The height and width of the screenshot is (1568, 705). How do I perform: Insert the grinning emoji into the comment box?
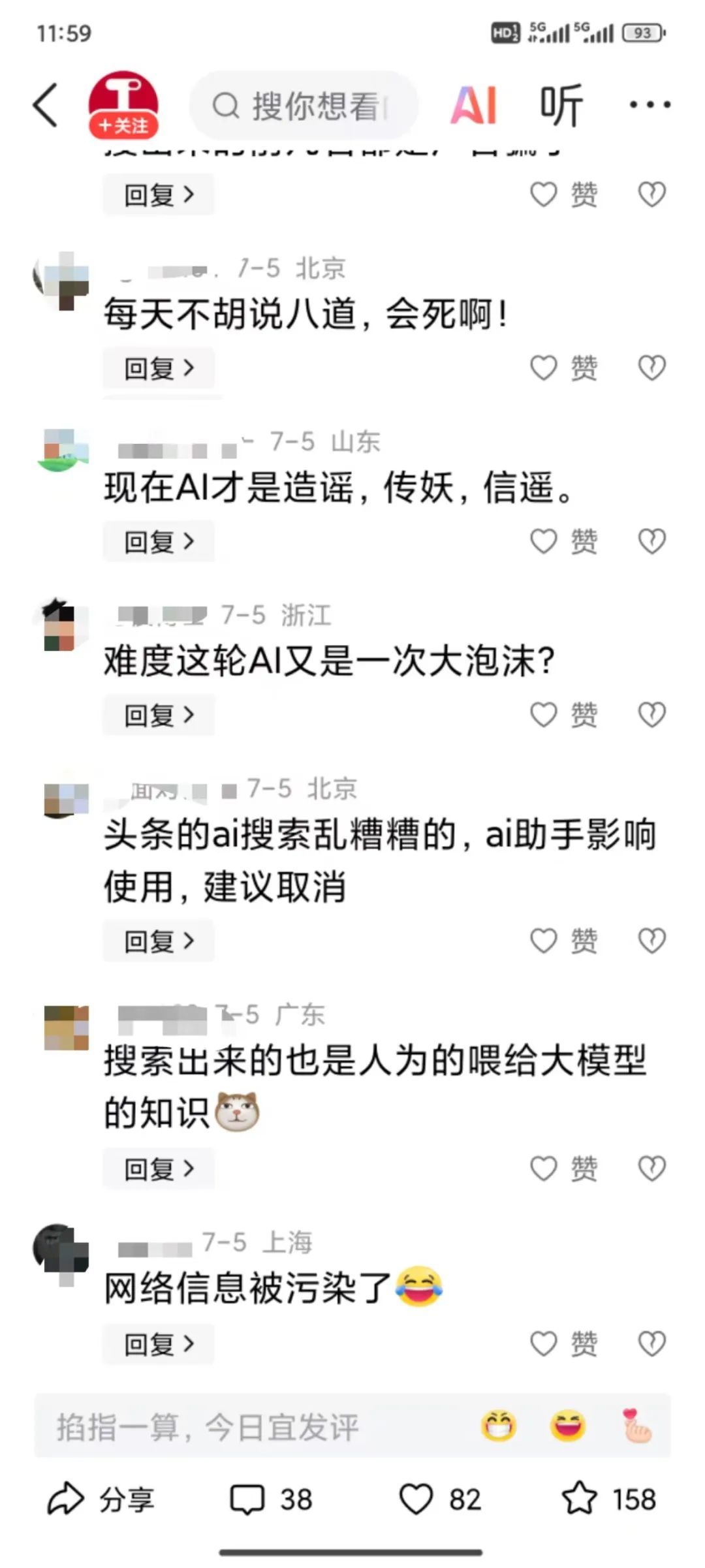(499, 1426)
